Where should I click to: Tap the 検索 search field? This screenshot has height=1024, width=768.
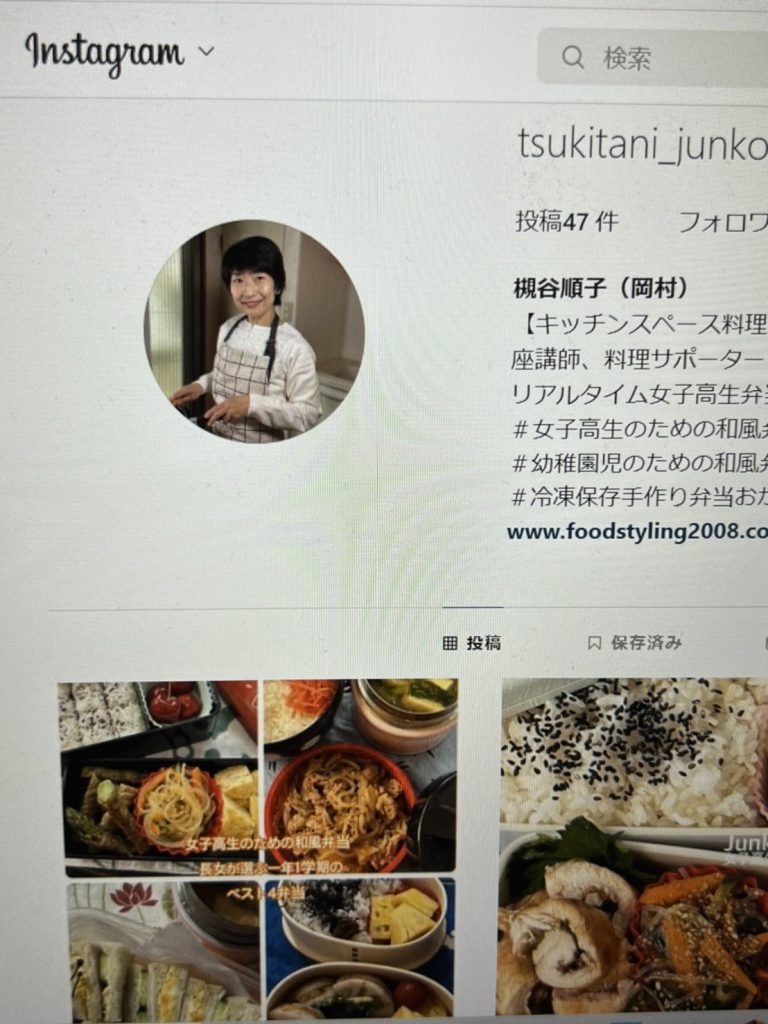point(660,57)
